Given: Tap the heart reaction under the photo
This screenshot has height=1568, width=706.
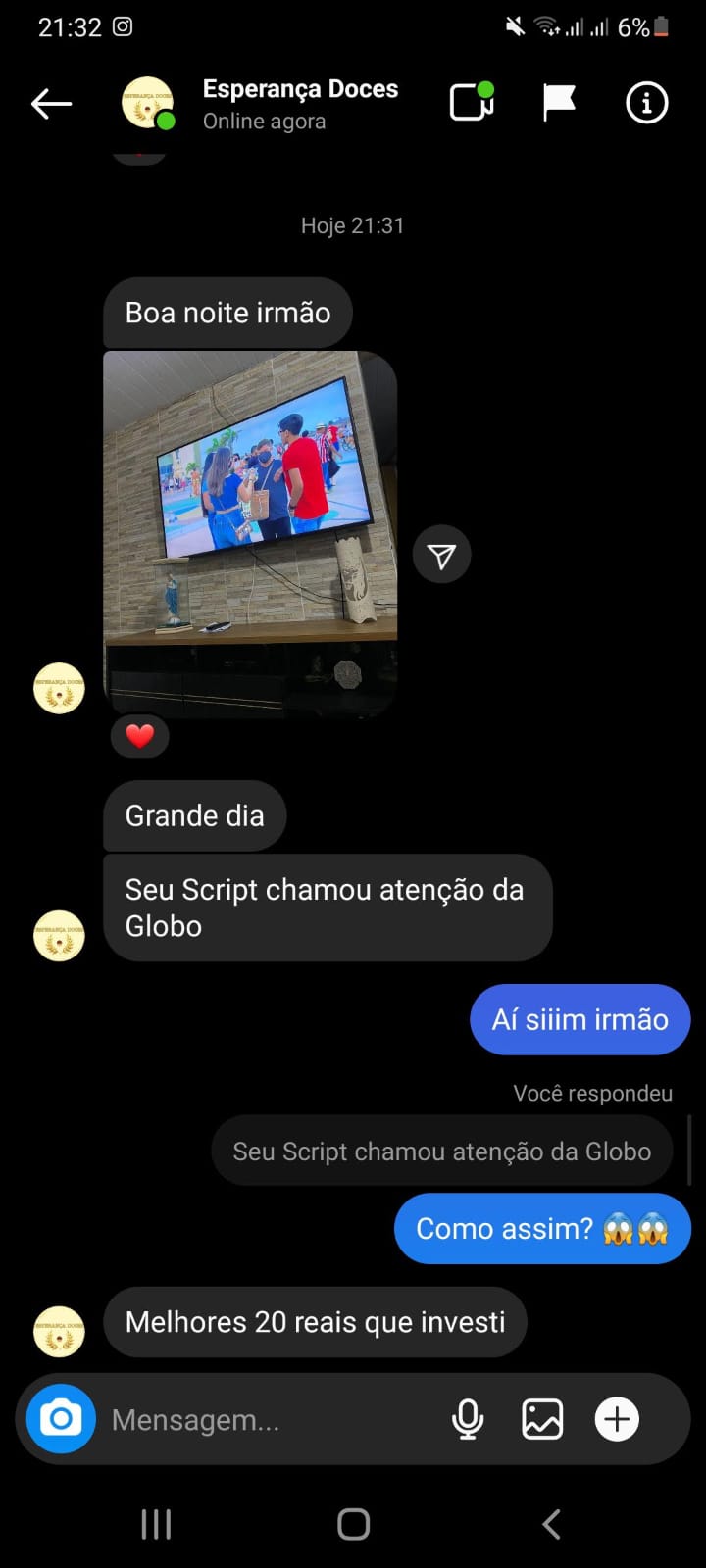Looking at the screenshot, I should [140, 736].
